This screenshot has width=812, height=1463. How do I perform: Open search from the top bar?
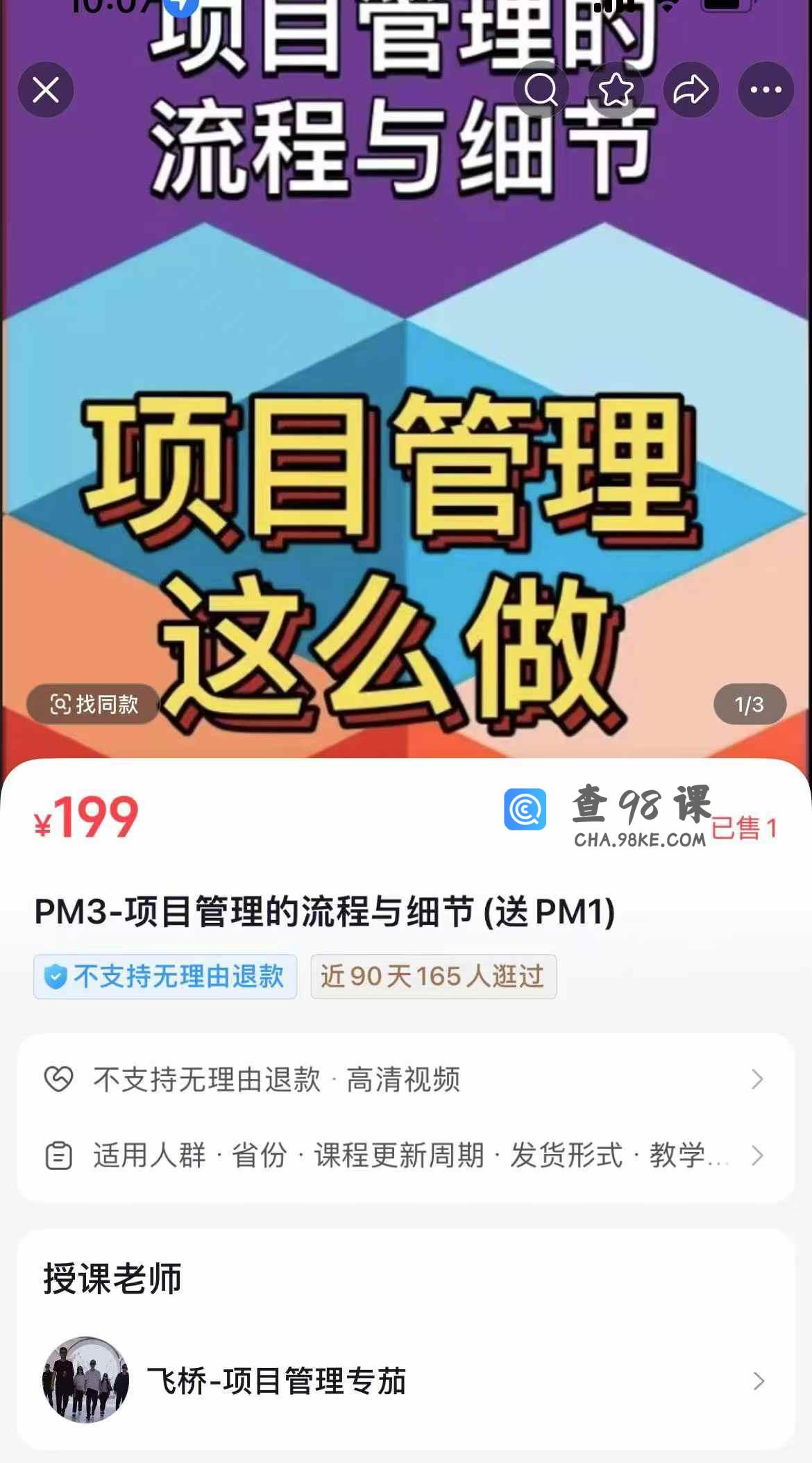pyautogui.click(x=541, y=90)
